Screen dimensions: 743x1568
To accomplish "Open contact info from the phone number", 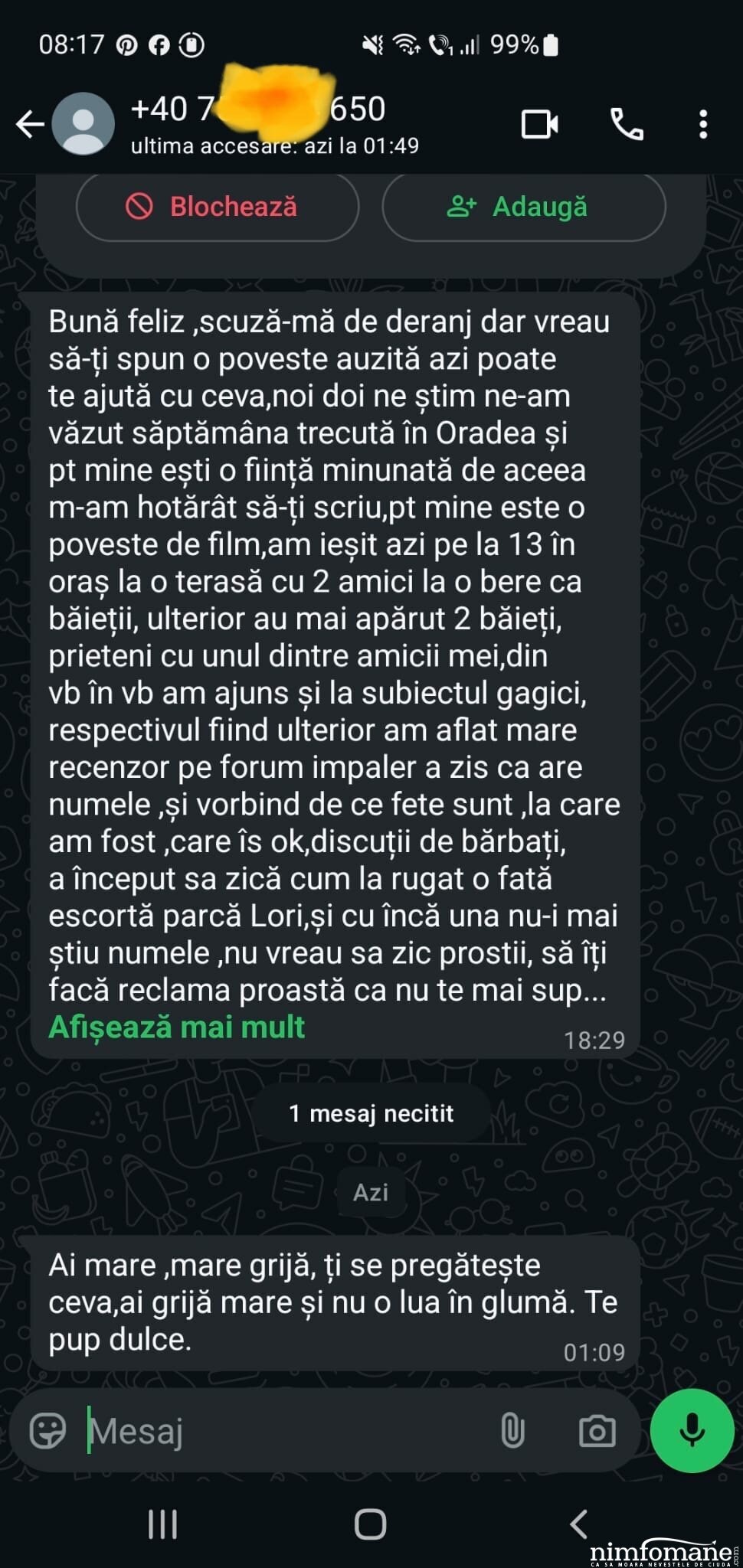I will point(258,109).
